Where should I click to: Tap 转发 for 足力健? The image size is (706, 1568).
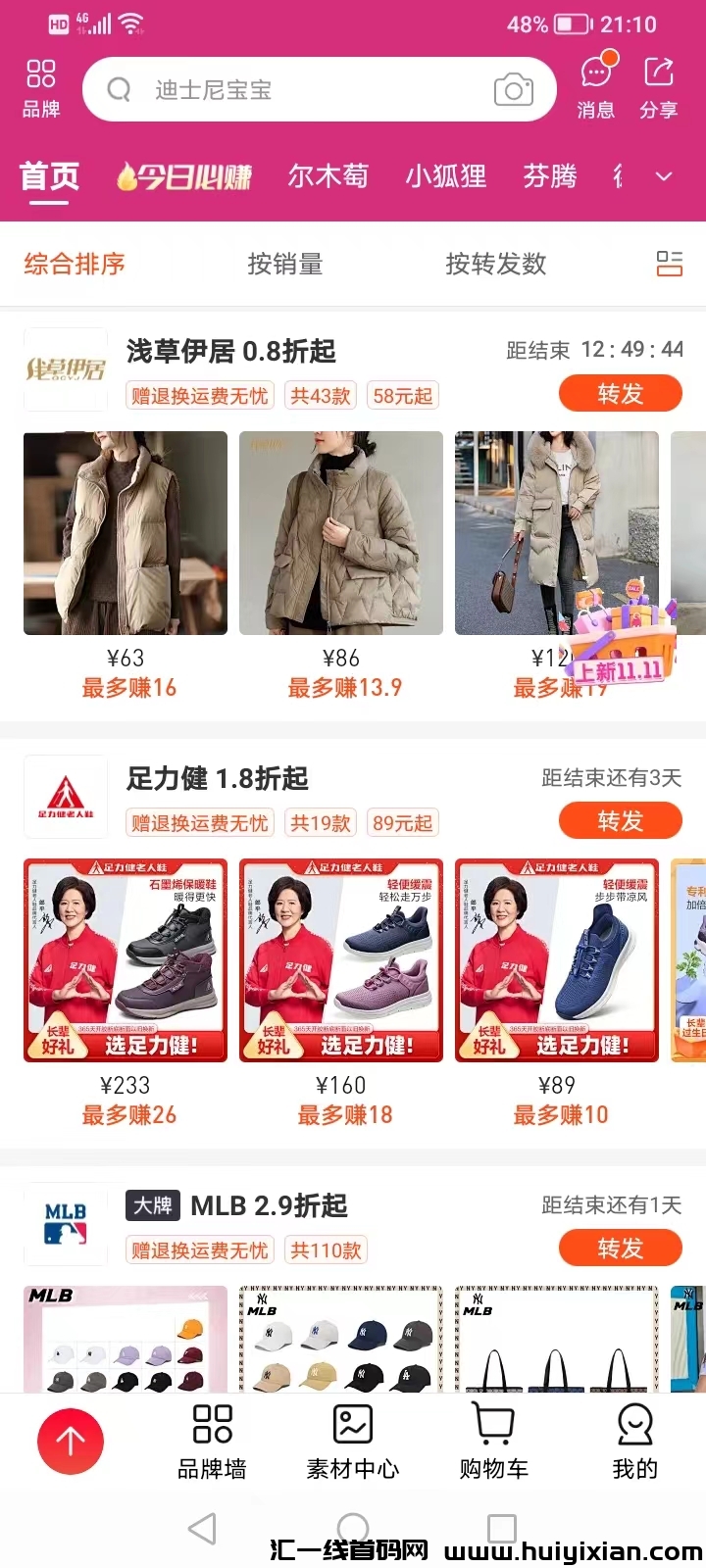620,821
